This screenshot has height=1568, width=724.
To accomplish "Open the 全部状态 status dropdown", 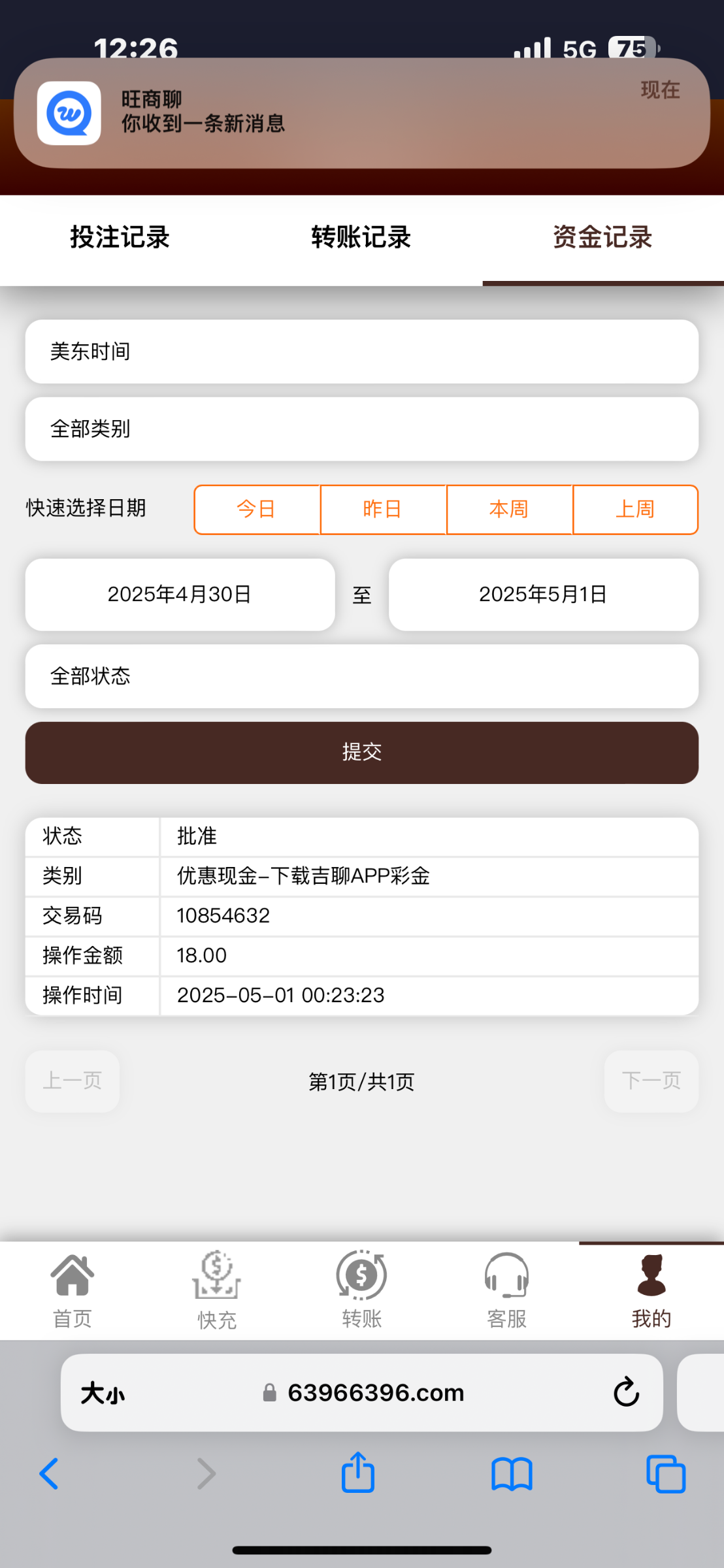I will pyautogui.click(x=361, y=676).
